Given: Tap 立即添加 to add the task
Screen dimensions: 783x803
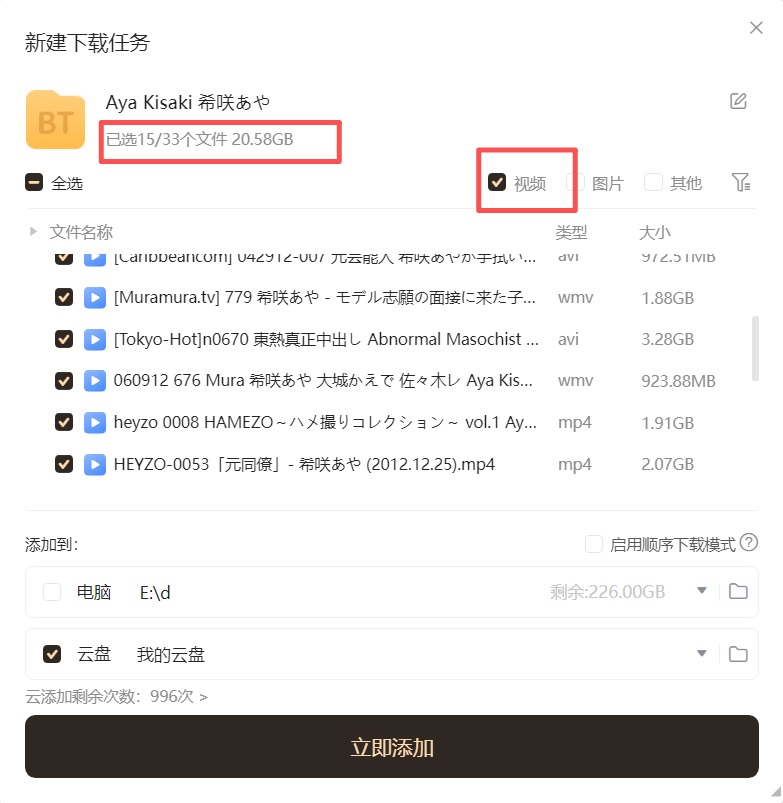Looking at the screenshot, I should 392,747.
